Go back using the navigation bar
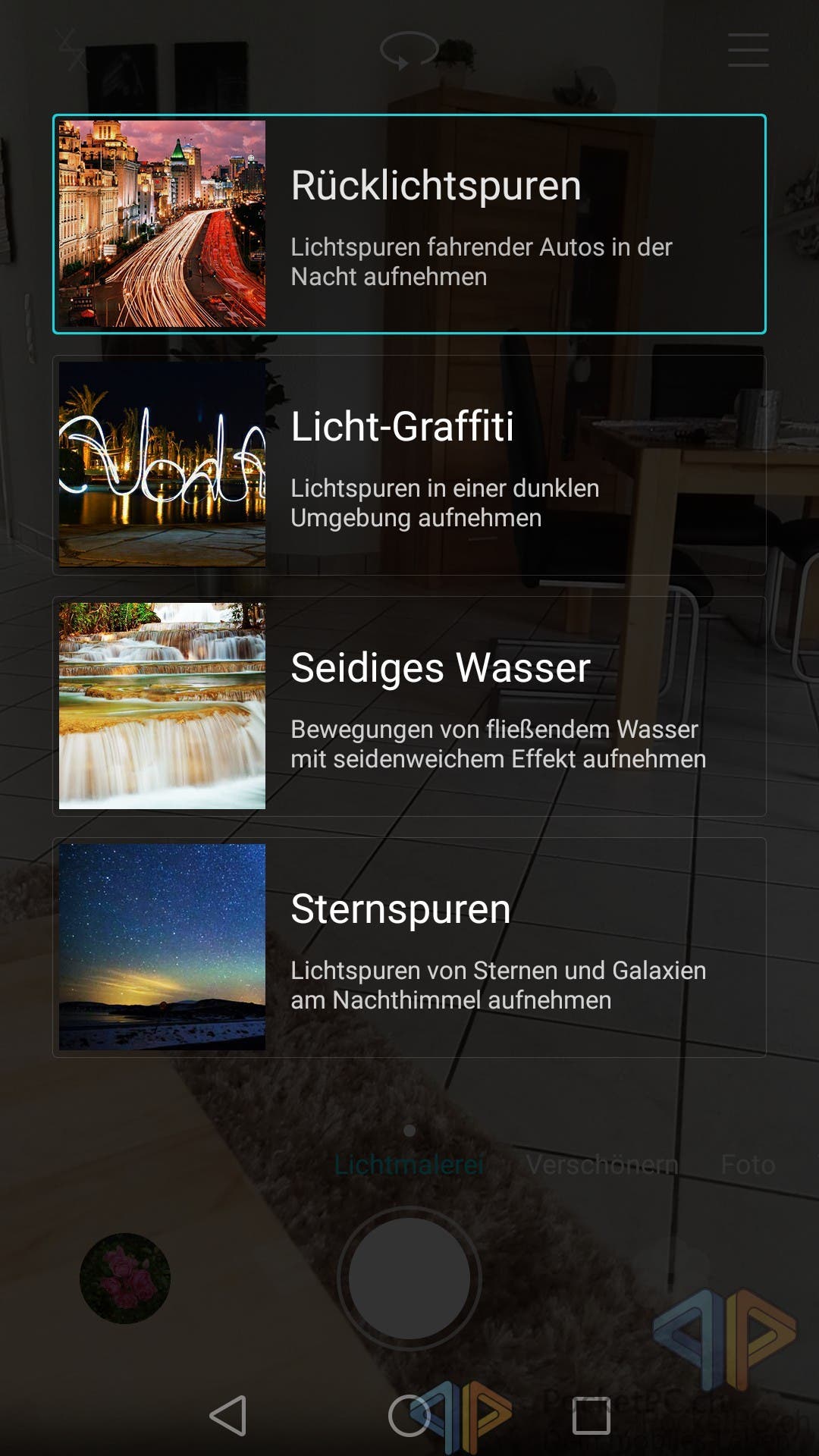The width and height of the screenshot is (819, 1456). point(228,1415)
